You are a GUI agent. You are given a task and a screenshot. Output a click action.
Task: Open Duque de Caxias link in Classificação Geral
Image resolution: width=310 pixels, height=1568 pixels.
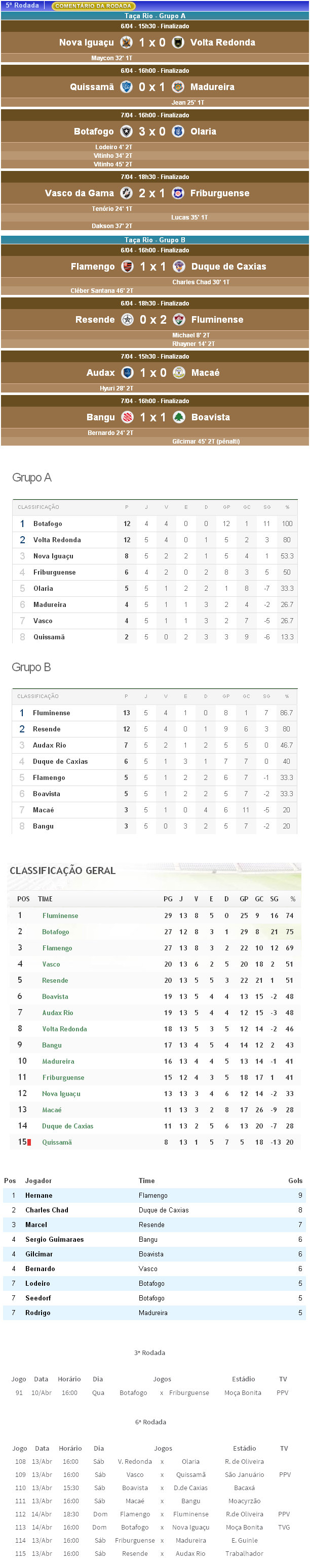(67, 1126)
